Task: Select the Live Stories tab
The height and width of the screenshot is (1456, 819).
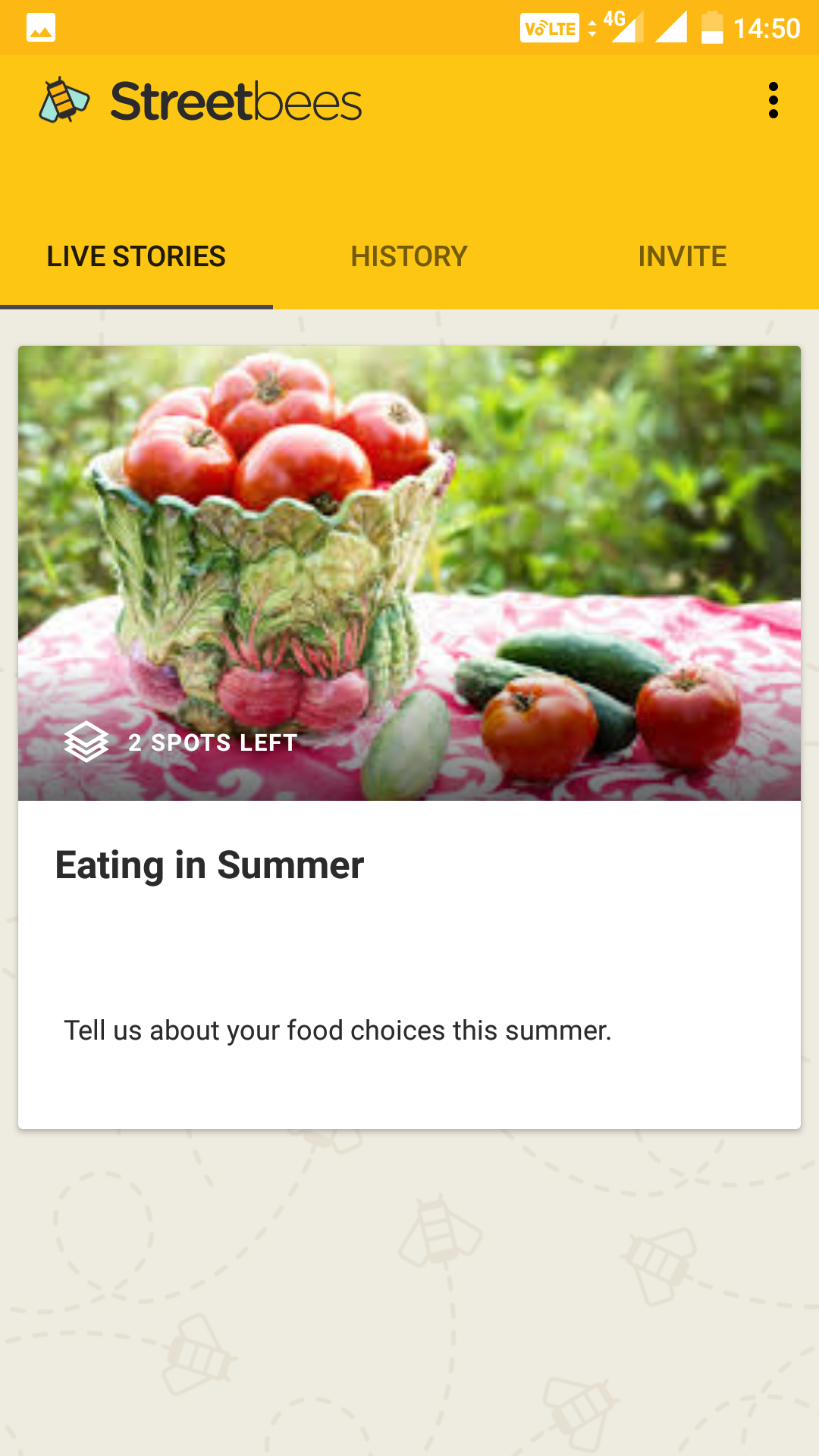Action: click(136, 256)
